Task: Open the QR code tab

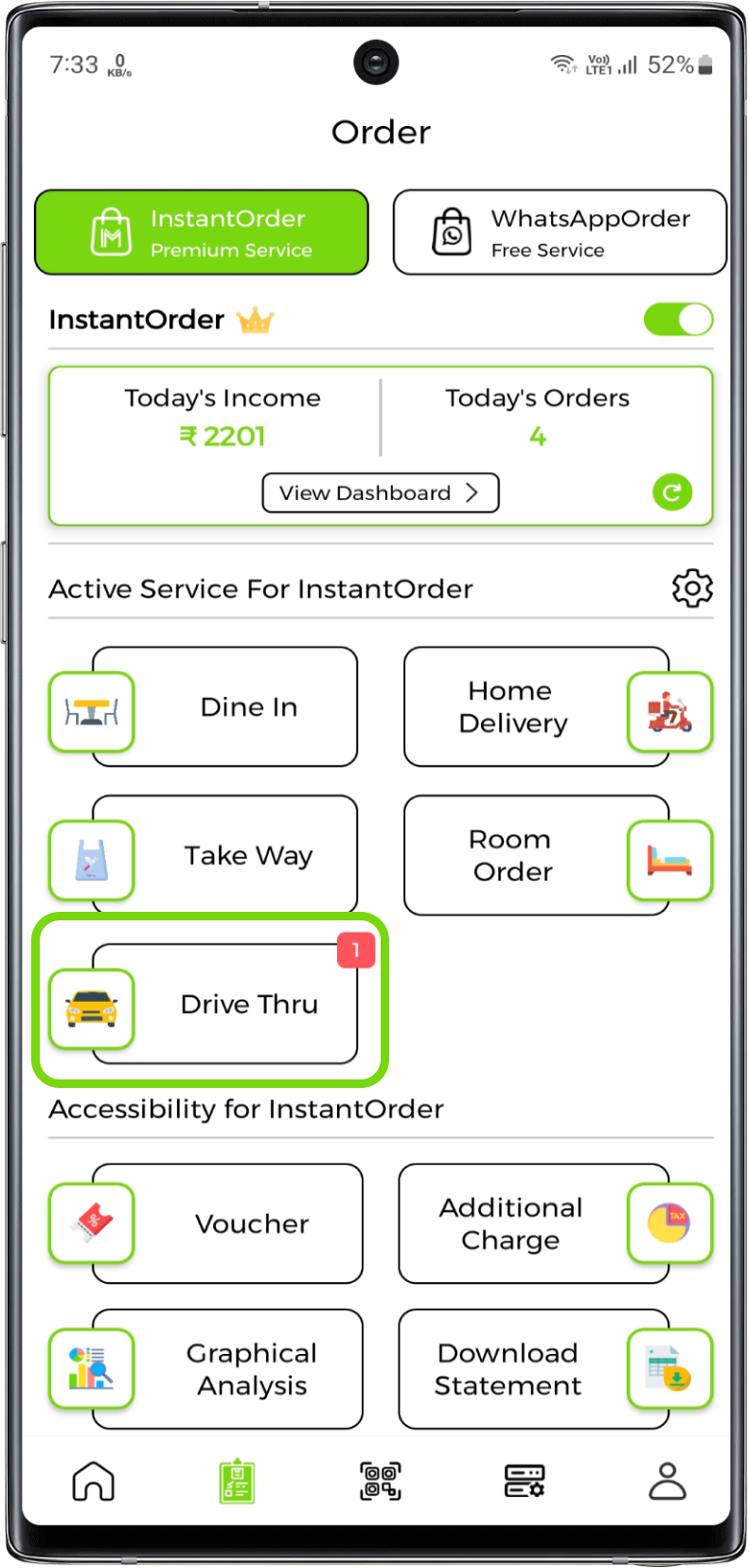Action: pyautogui.click(x=380, y=1481)
